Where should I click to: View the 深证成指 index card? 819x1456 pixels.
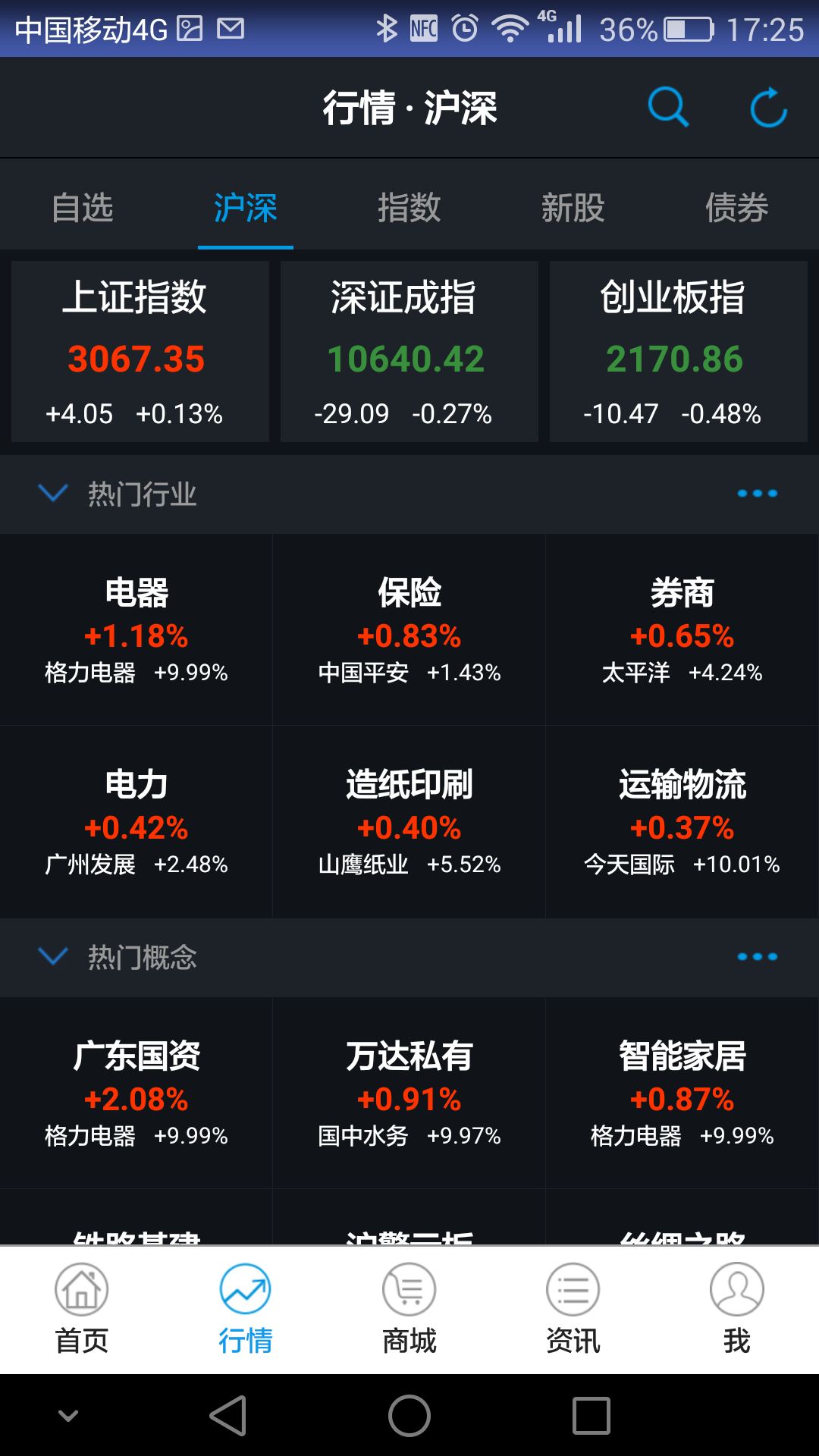(x=409, y=351)
